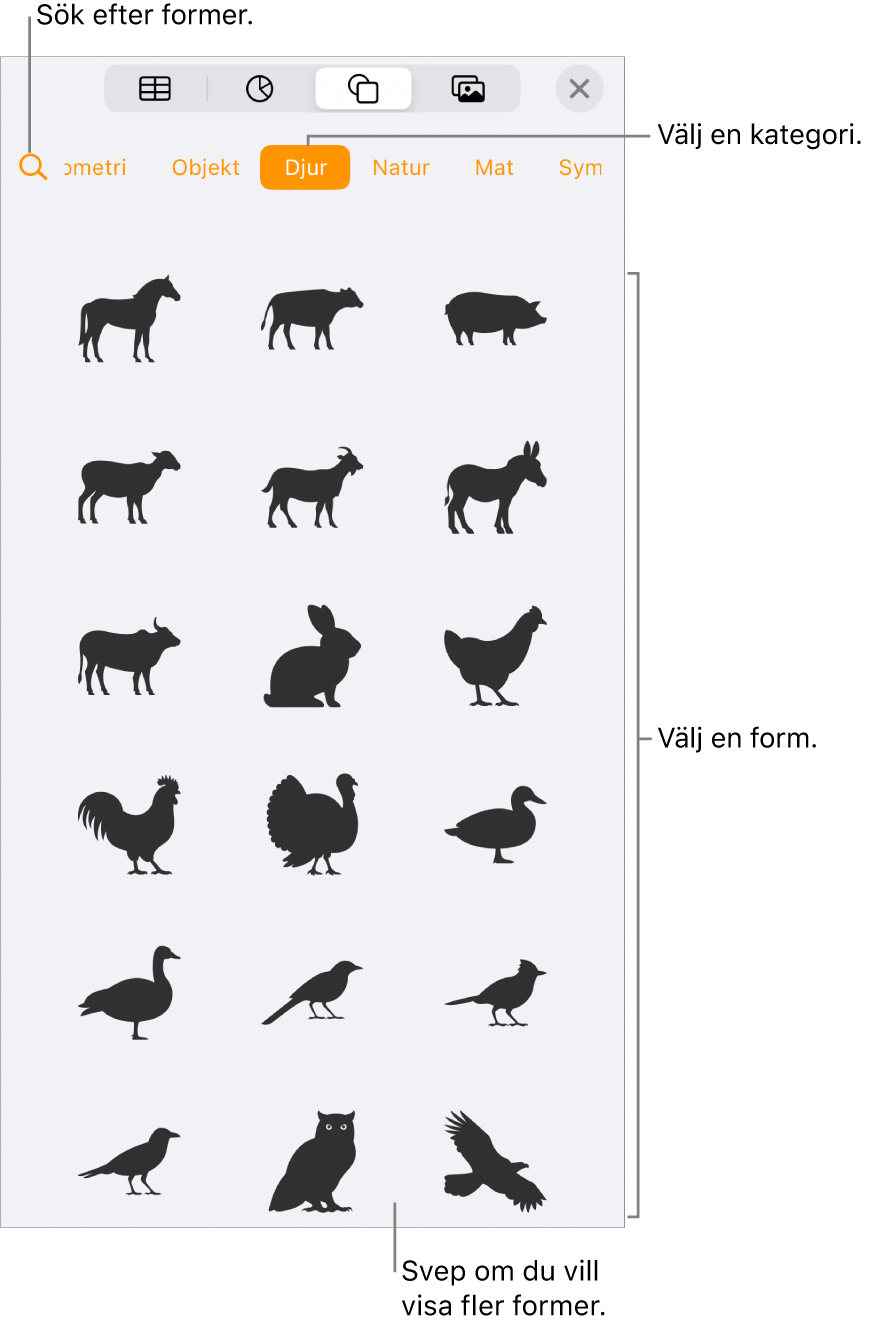Choose the owl shape
Viewport: 878px width, 1332px height.
(x=312, y=1162)
